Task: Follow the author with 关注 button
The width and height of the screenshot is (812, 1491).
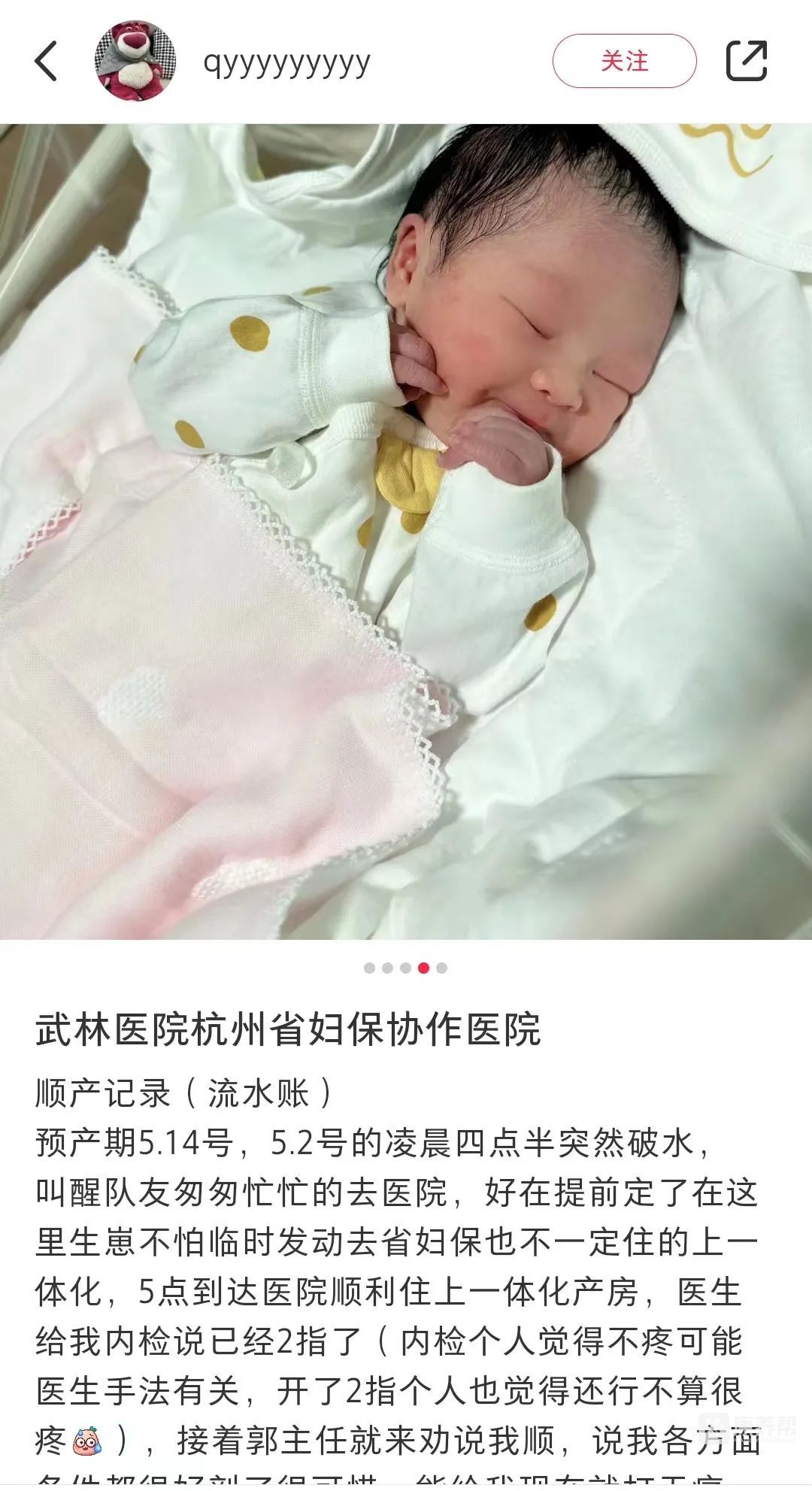Action: point(624,61)
